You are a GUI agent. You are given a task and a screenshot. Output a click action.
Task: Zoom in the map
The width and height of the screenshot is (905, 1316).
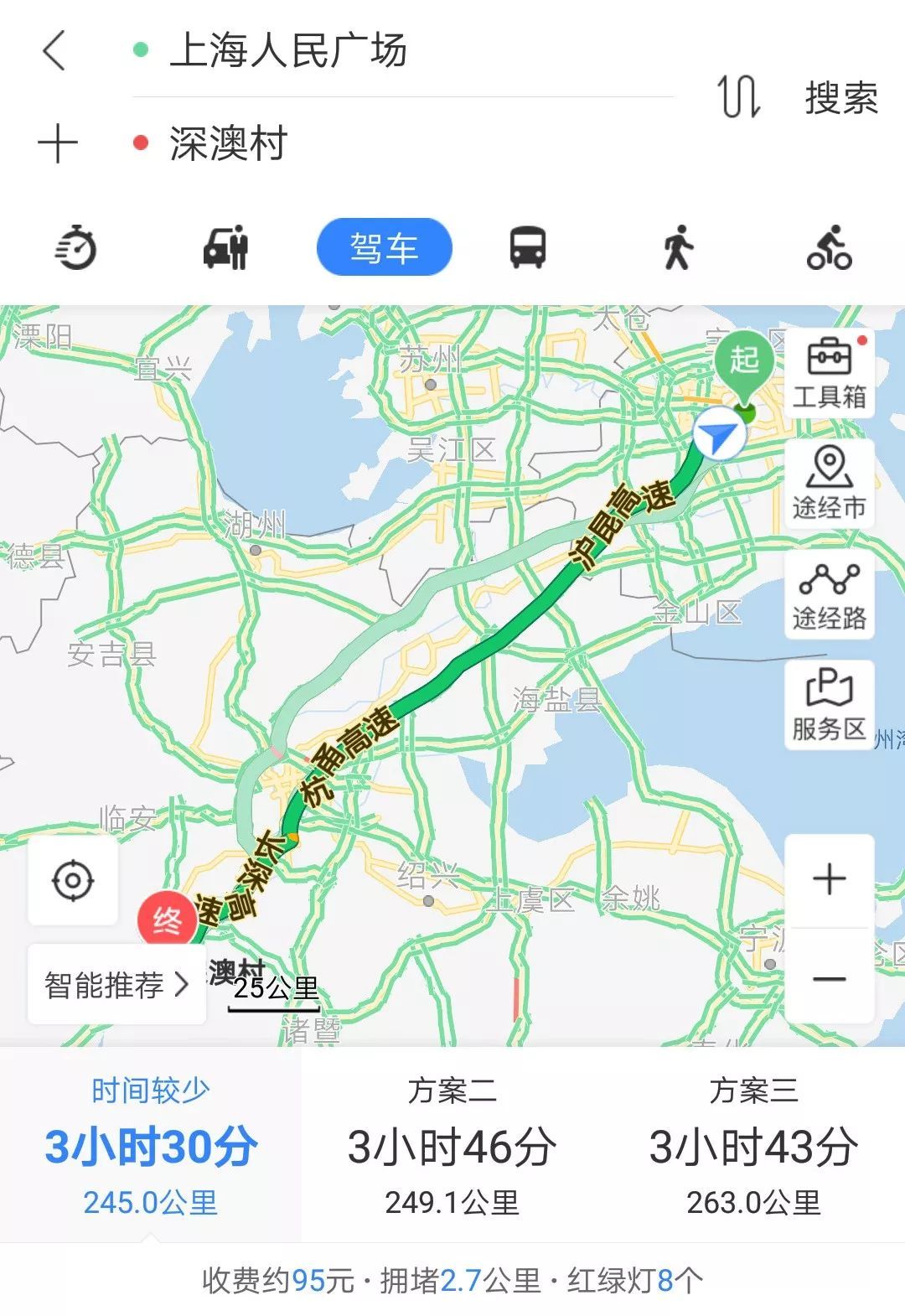click(829, 879)
